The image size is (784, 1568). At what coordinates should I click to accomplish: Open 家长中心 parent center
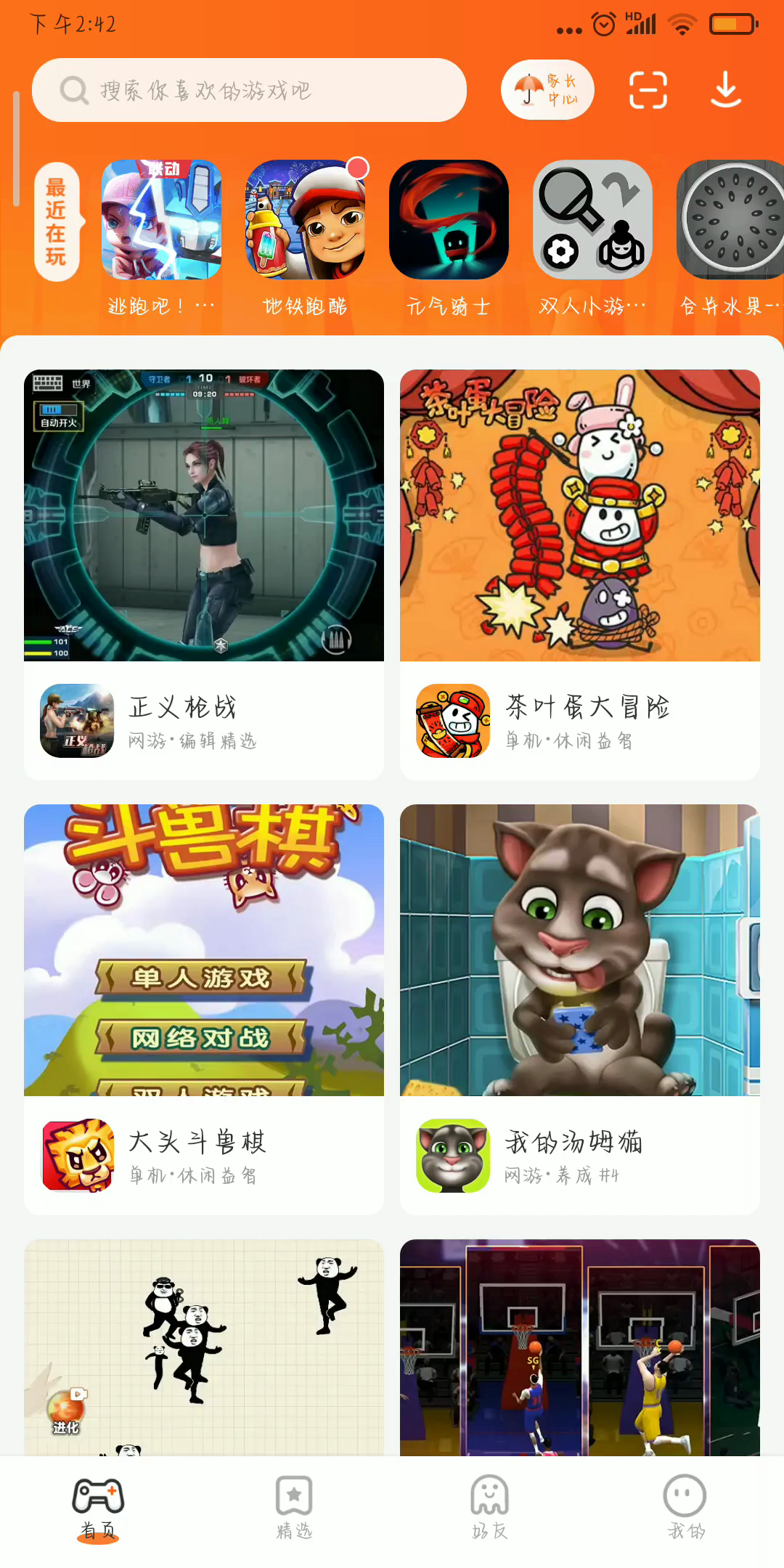point(547,90)
